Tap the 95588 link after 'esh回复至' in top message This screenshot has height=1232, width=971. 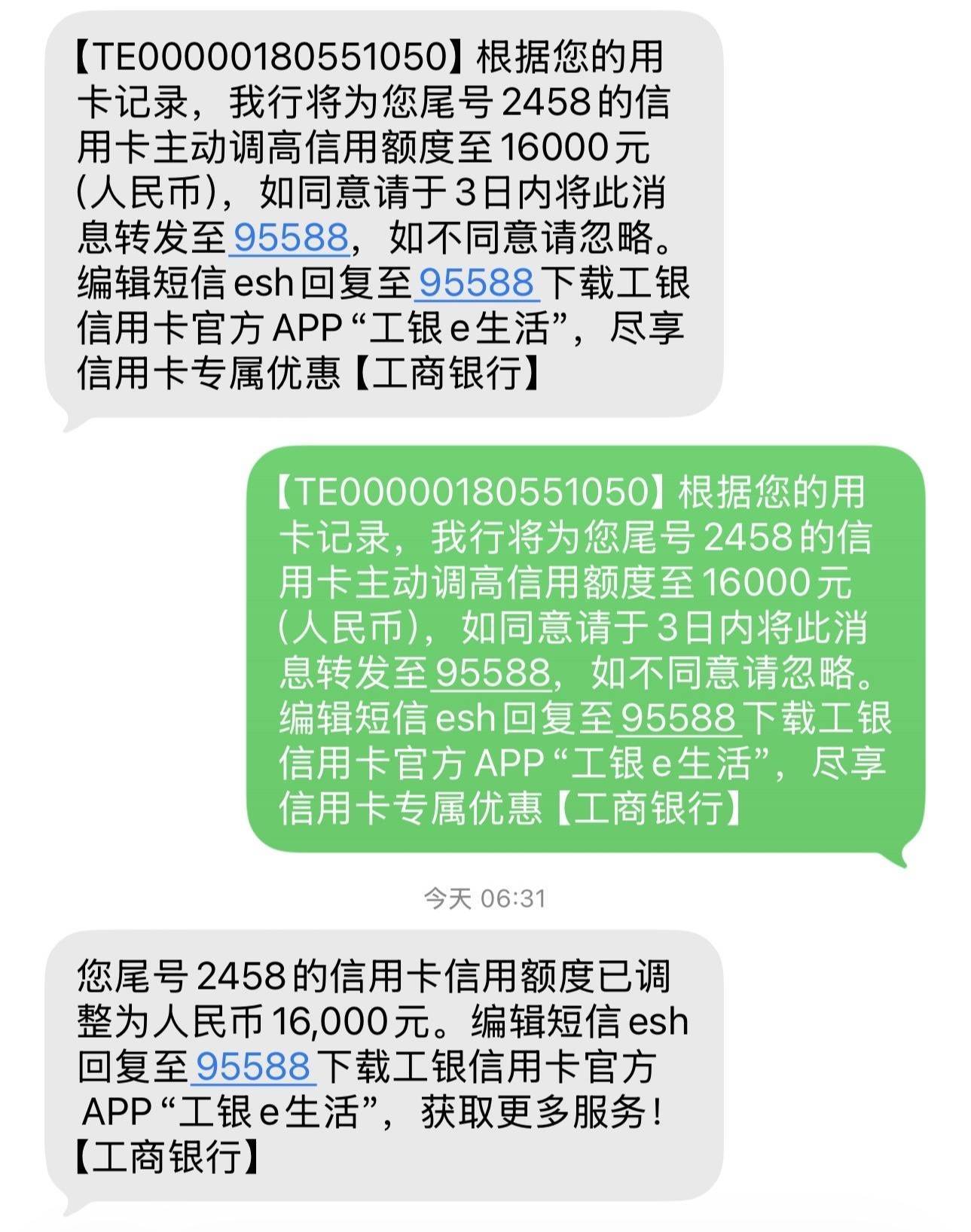click(x=476, y=282)
